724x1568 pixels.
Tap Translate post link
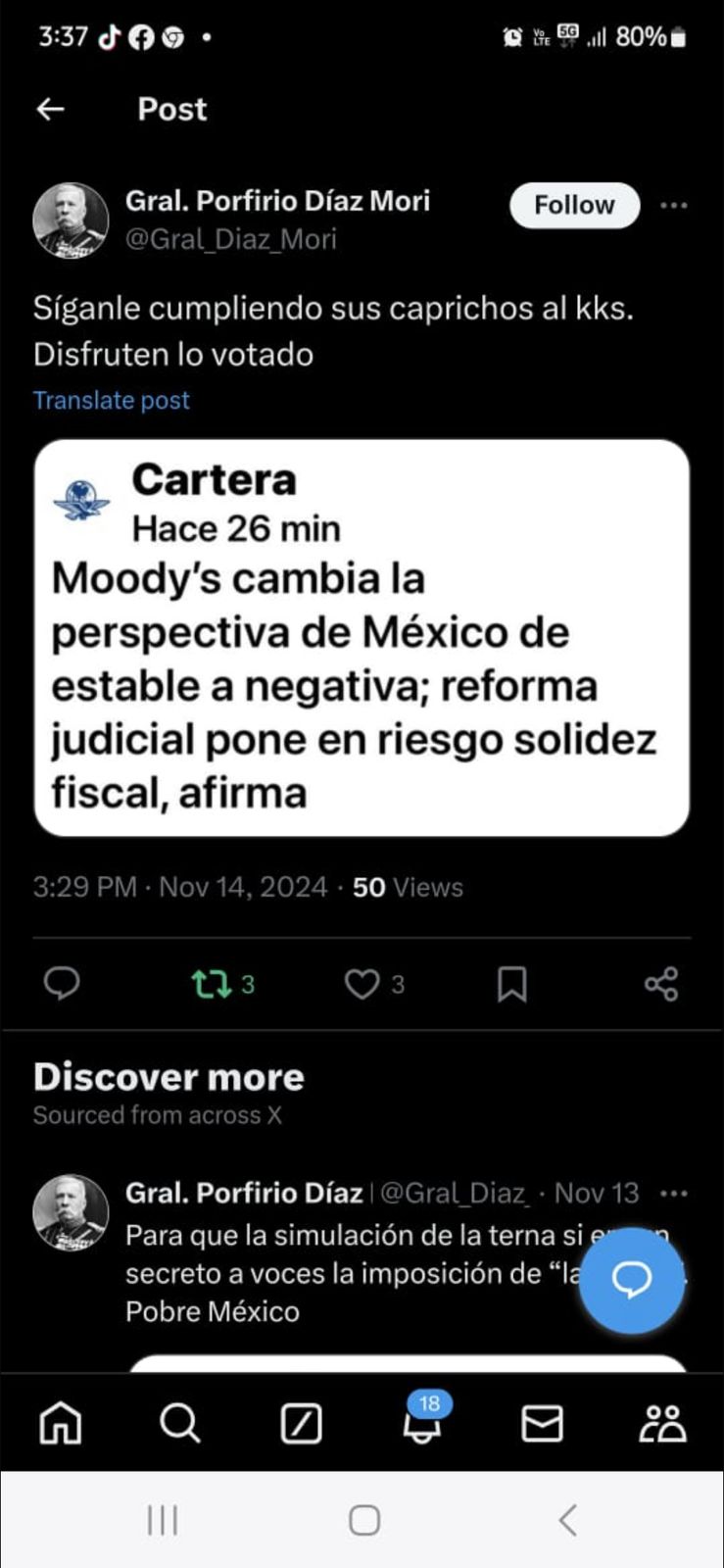click(x=111, y=400)
